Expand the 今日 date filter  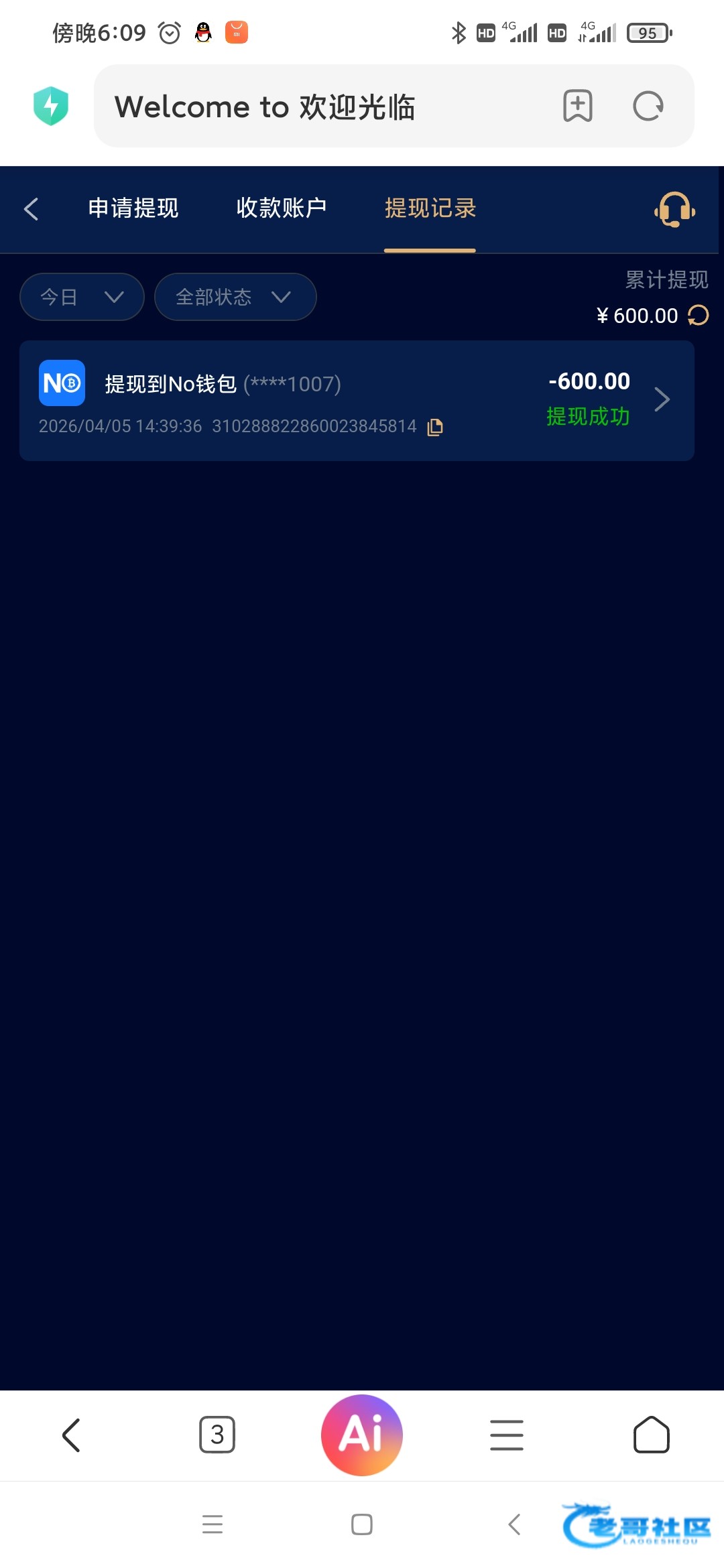point(82,297)
